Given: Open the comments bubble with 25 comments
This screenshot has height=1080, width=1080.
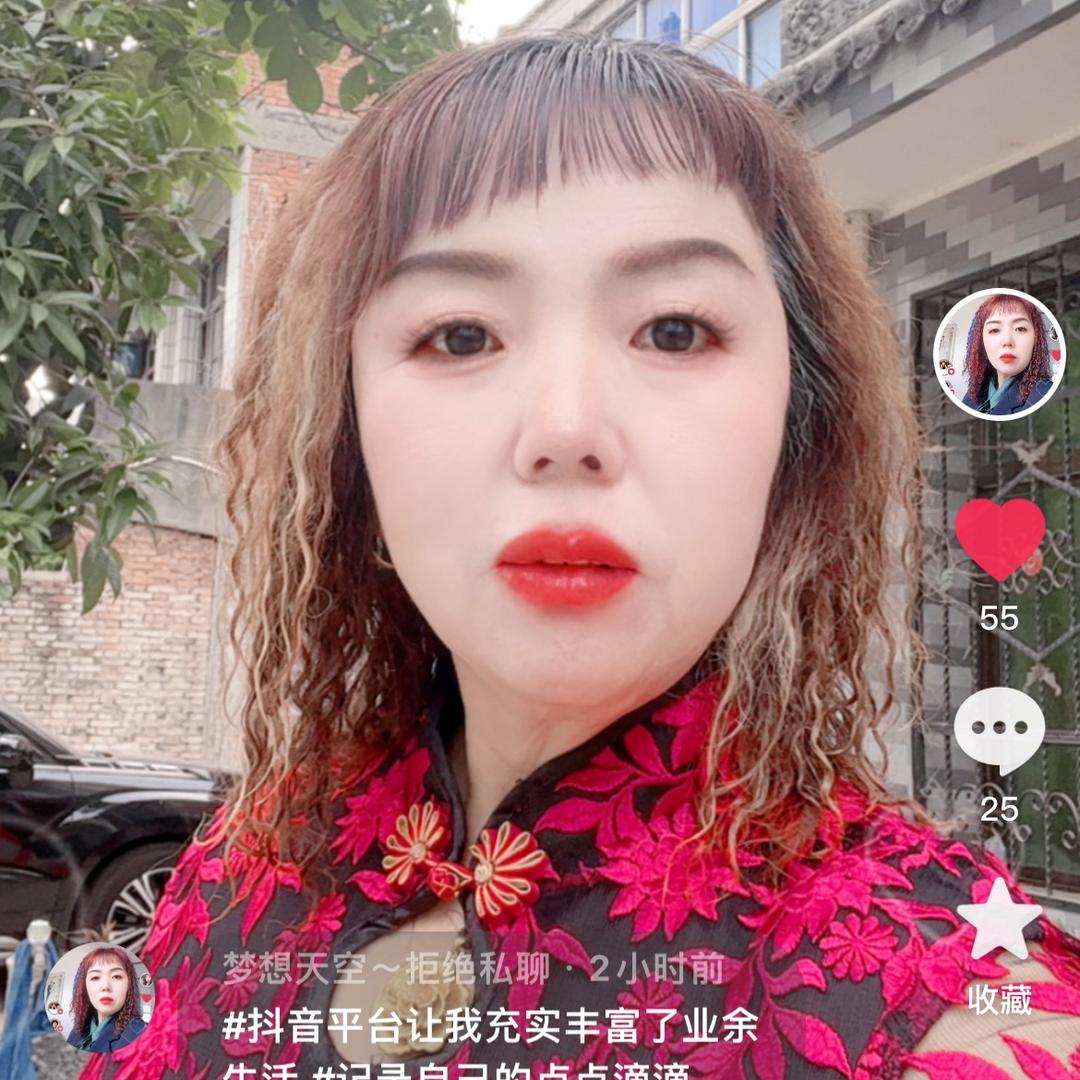Looking at the screenshot, I should [999, 731].
